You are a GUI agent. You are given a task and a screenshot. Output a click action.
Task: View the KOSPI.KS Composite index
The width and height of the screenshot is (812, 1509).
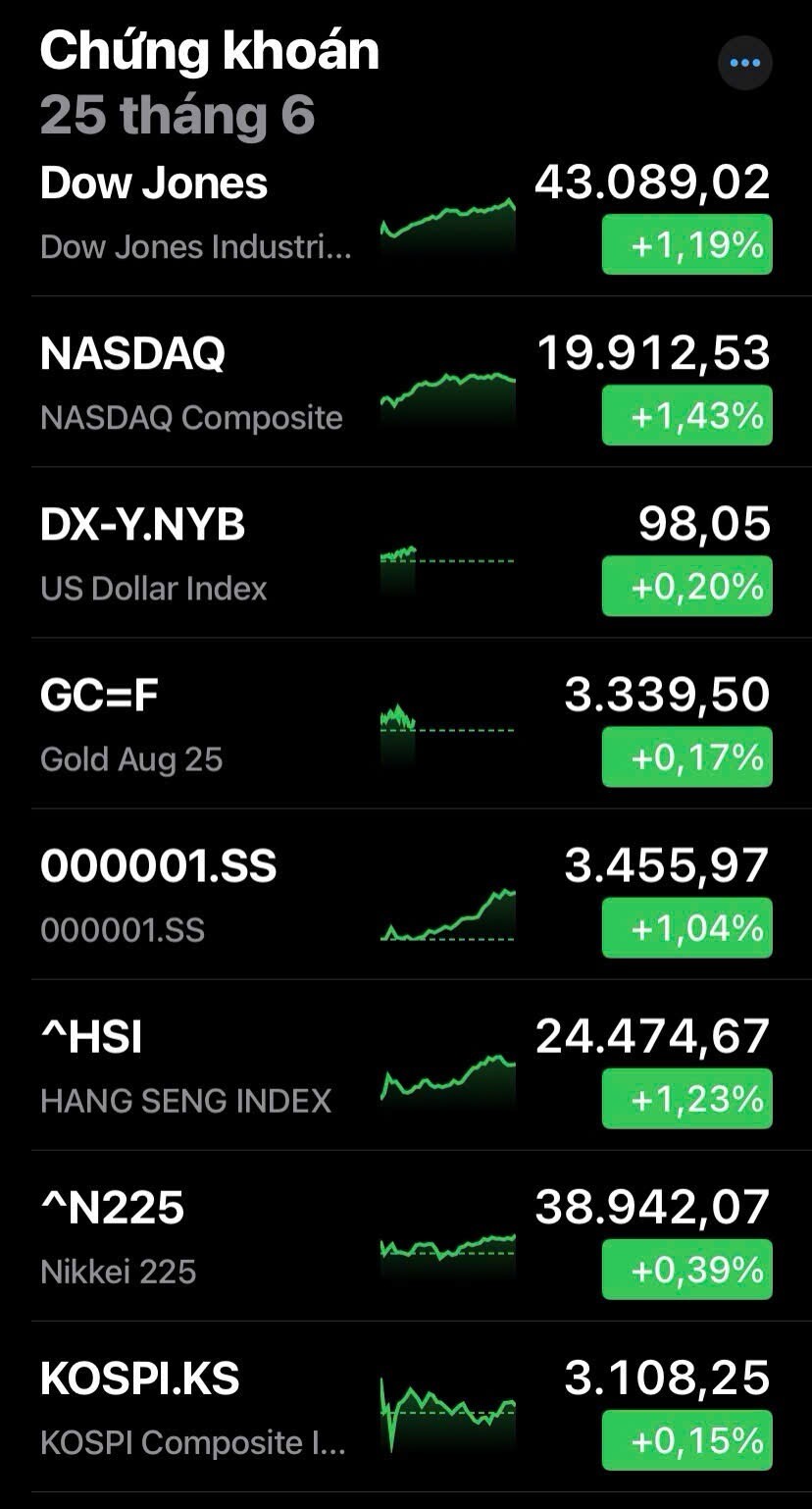(196, 1408)
